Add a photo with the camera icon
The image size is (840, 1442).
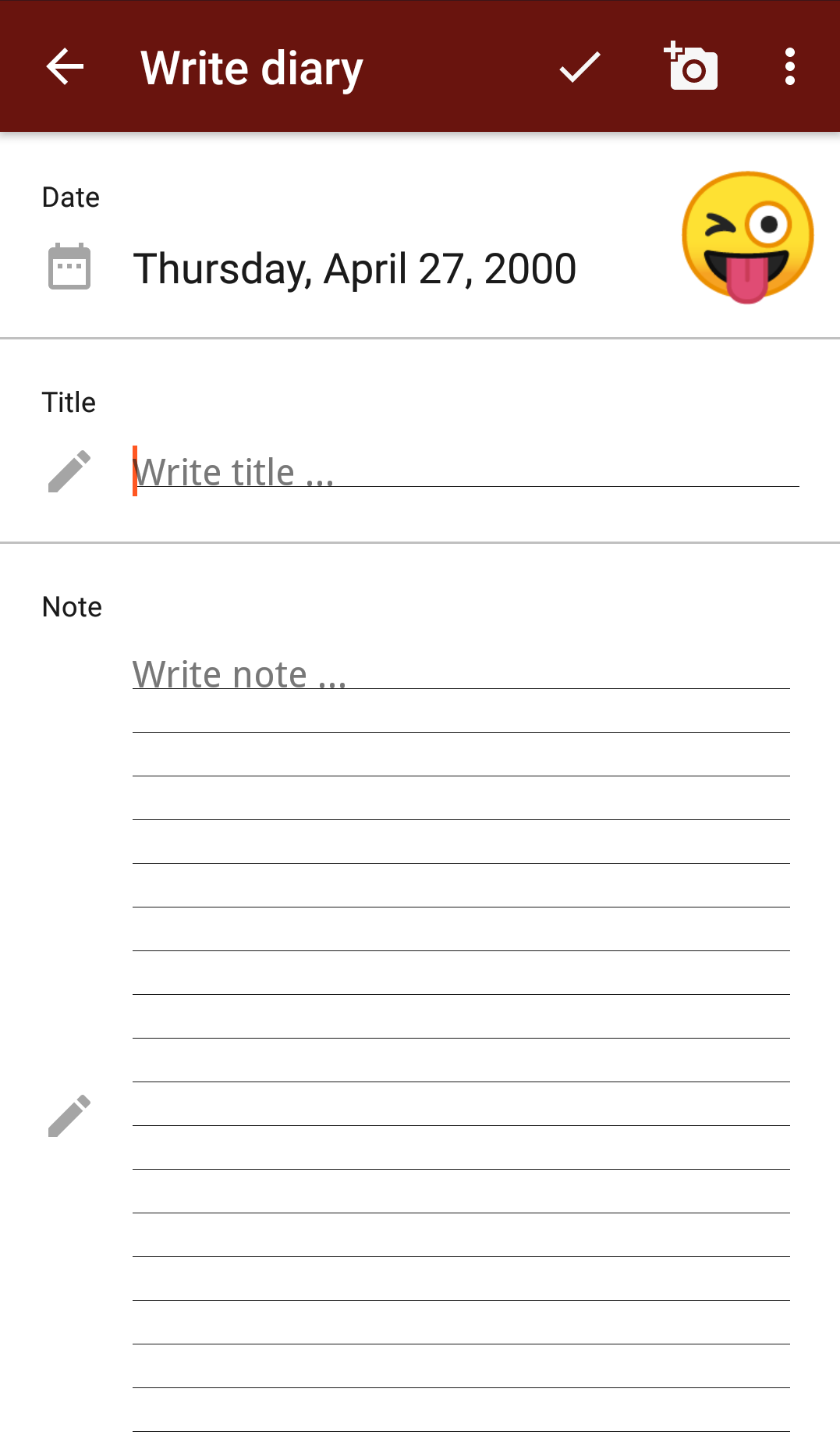pyautogui.click(x=691, y=67)
